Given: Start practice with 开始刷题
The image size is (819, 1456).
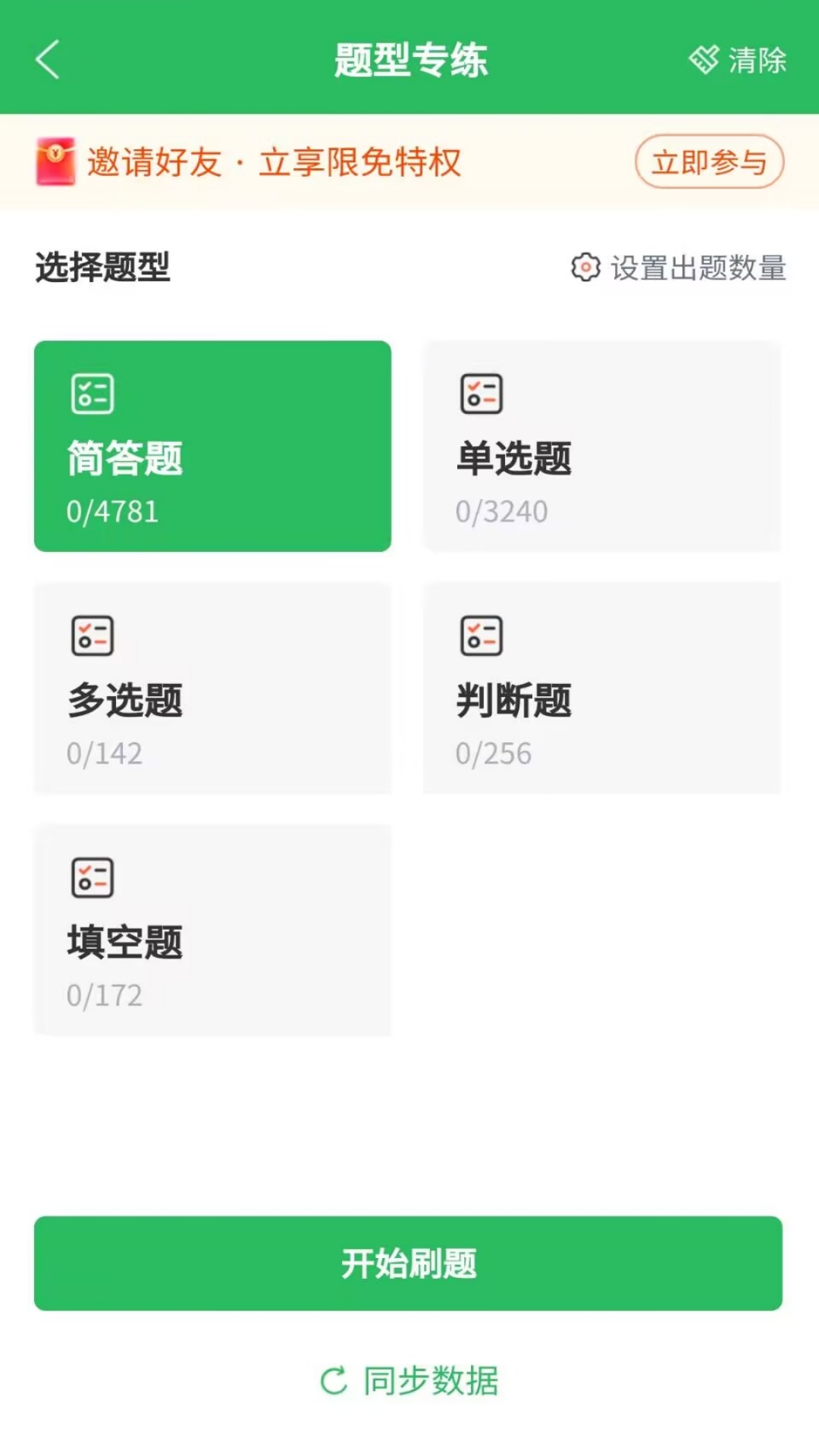Looking at the screenshot, I should pyautogui.click(x=408, y=1263).
